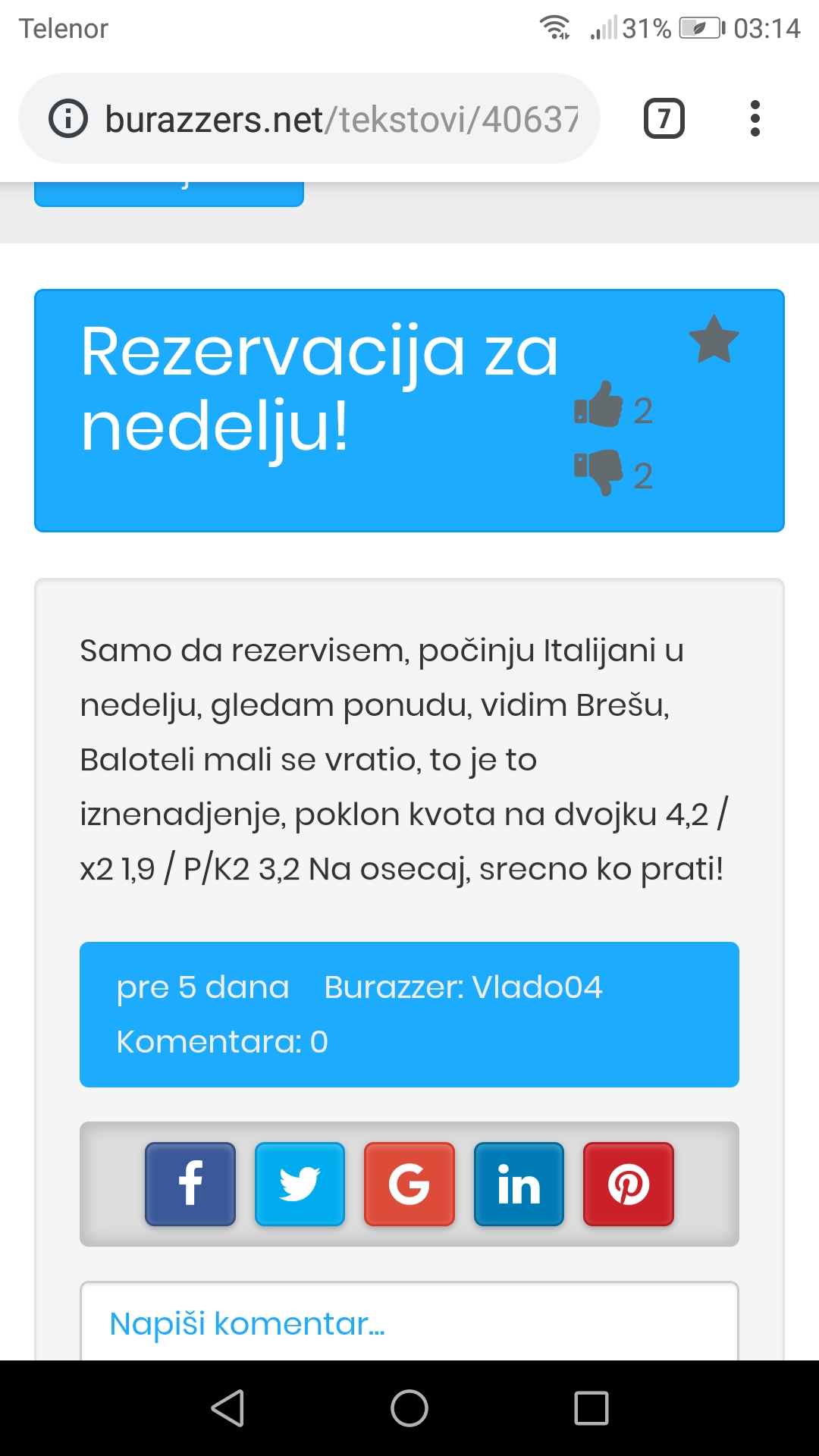Favorite this post with the star icon

(x=714, y=340)
